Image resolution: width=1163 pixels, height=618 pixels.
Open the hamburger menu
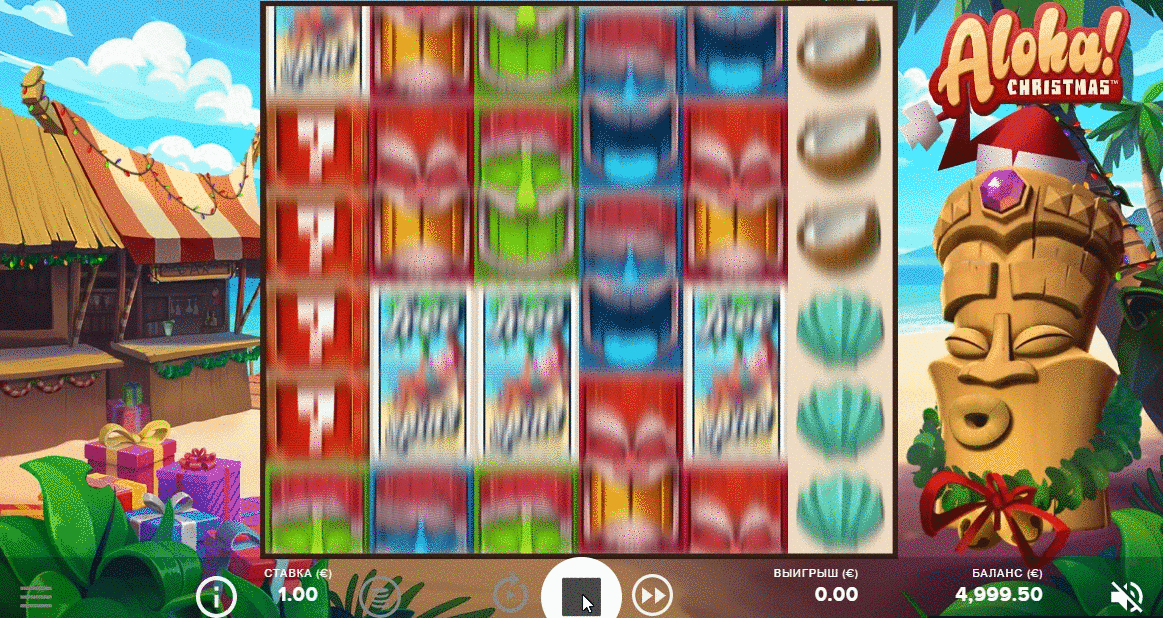[x=36, y=596]
